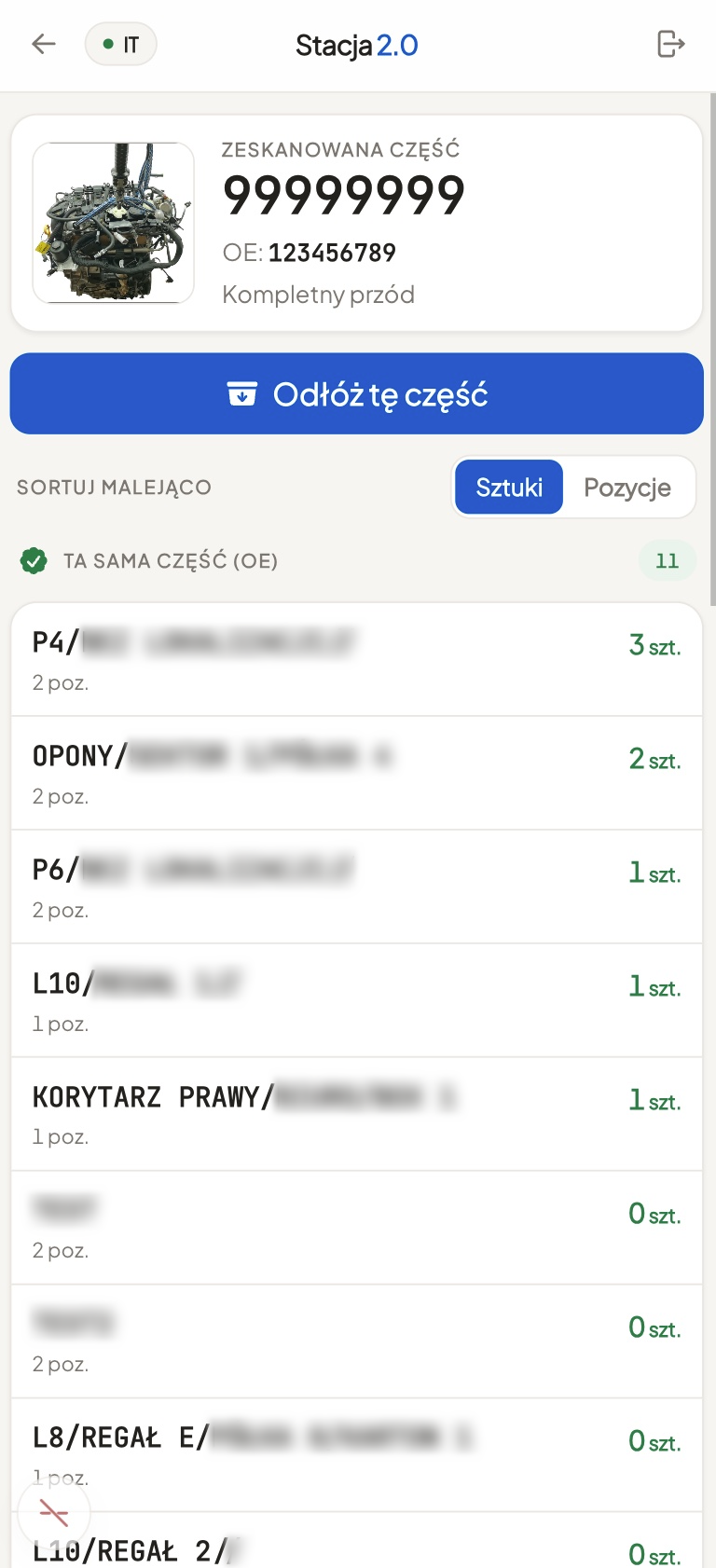Select the Sztuki sorting option
Viewport: 716px width, 1568px height.
tap(509, 487)
